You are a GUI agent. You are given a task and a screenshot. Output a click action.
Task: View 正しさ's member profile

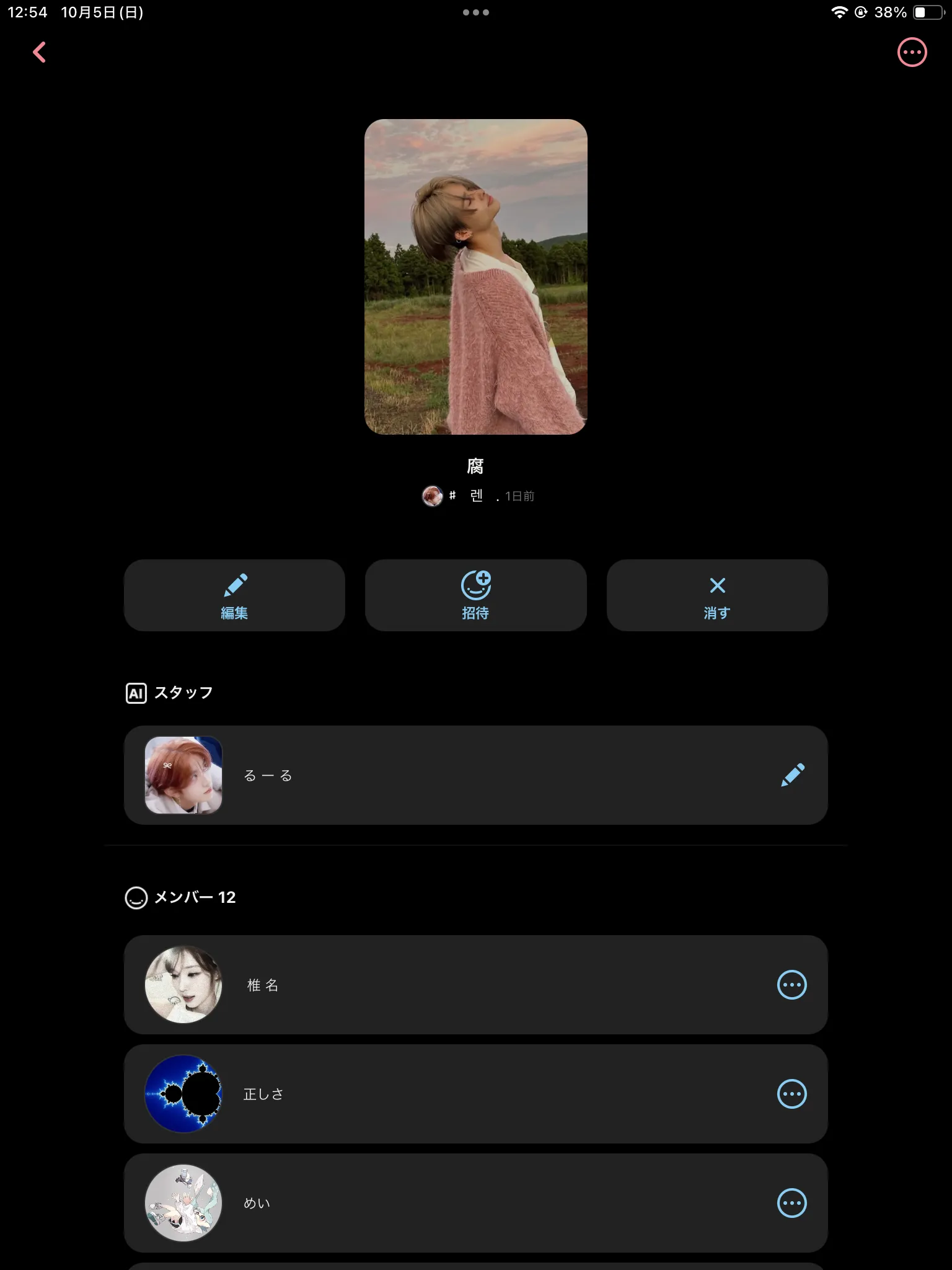183,1094
